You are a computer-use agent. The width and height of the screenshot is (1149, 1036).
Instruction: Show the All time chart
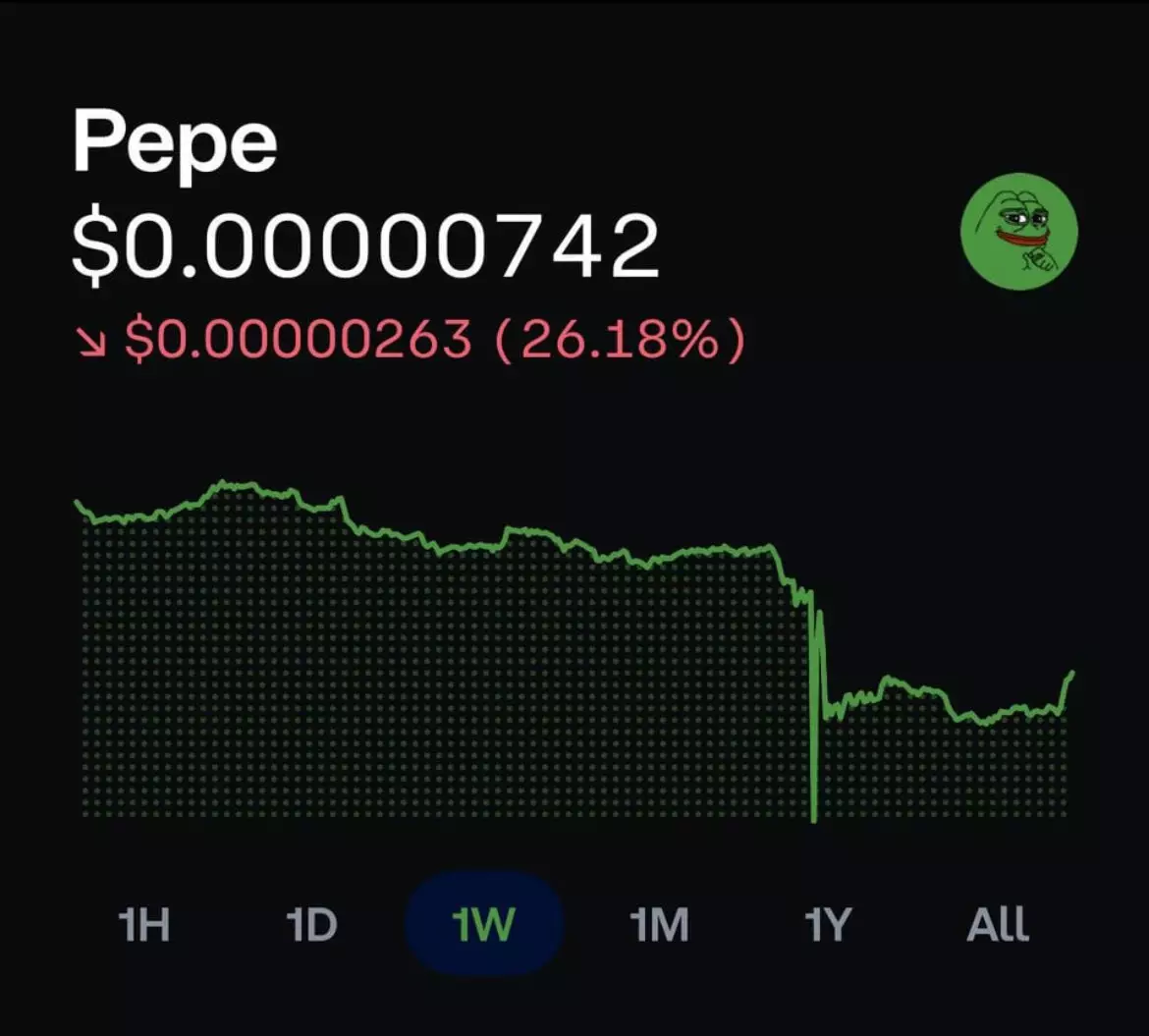[998, 925]
